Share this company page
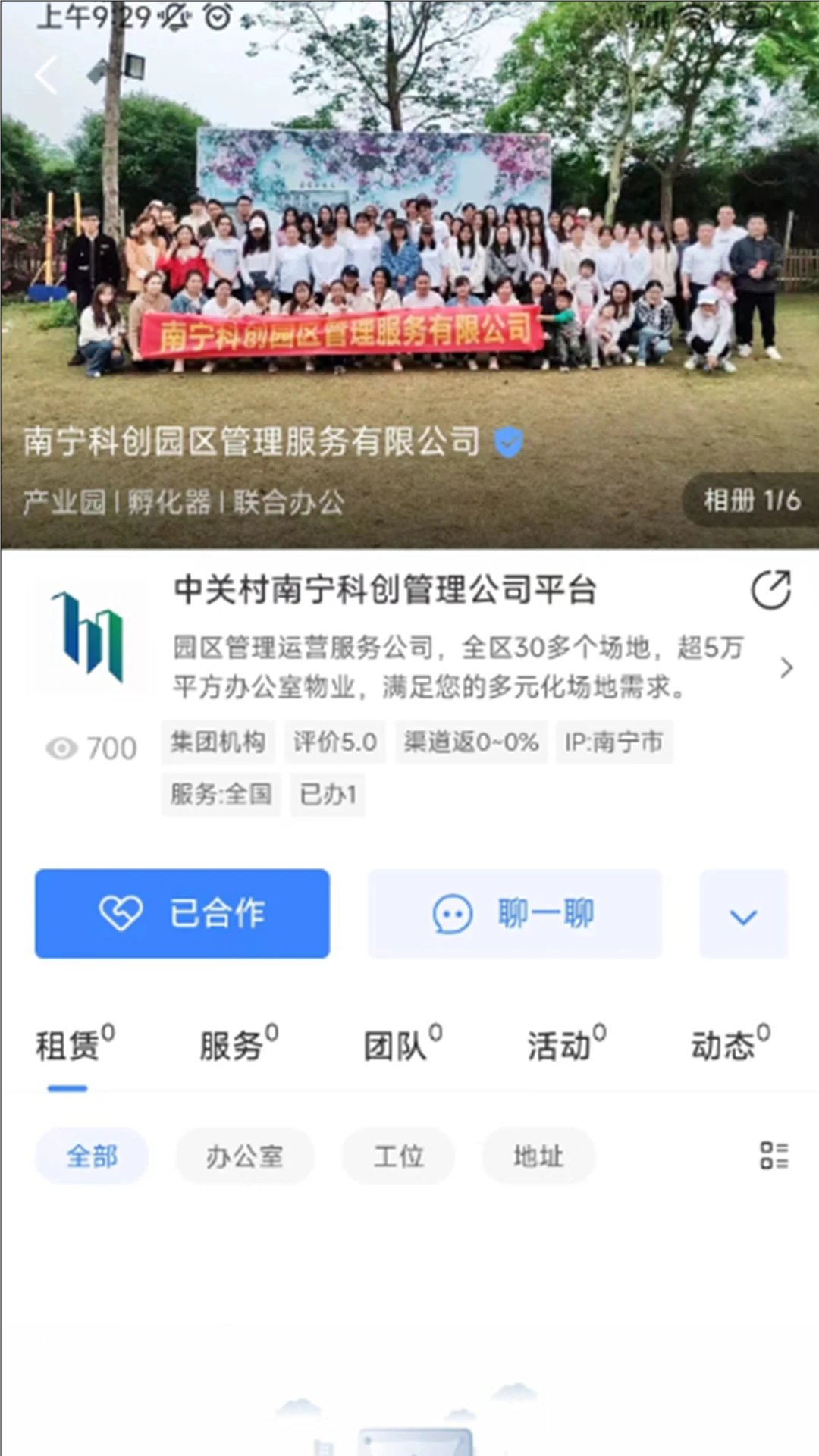 [770, 590]
